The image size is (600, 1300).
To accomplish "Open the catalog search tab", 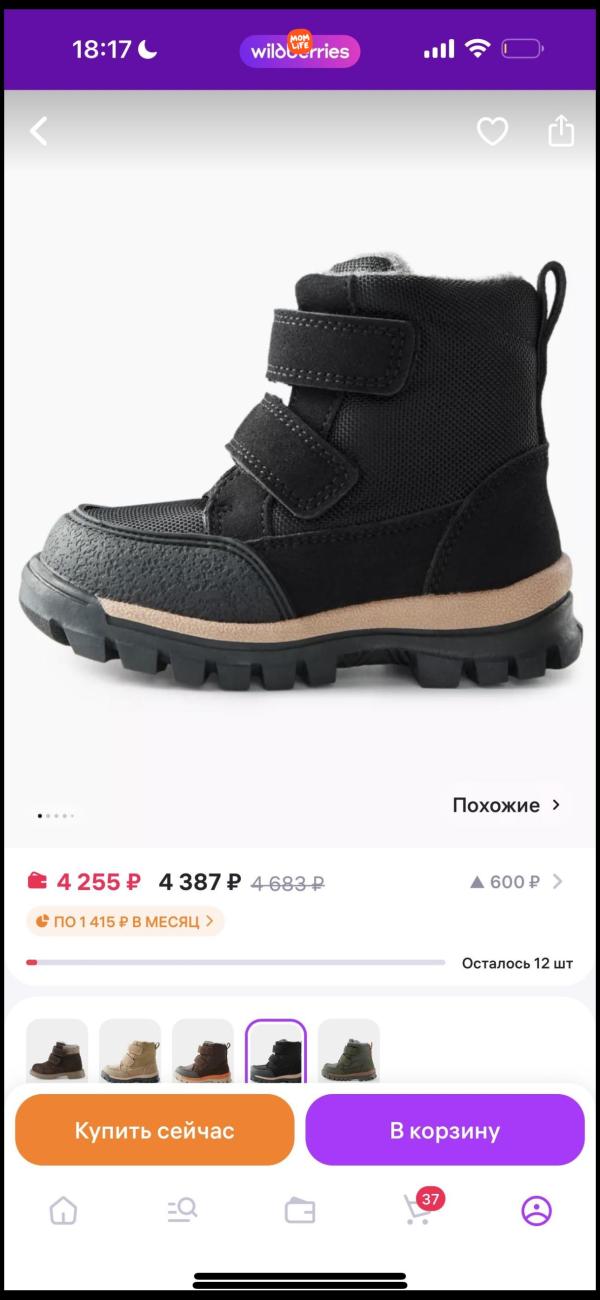I will pyautogui.click(x=182, y=1211).
